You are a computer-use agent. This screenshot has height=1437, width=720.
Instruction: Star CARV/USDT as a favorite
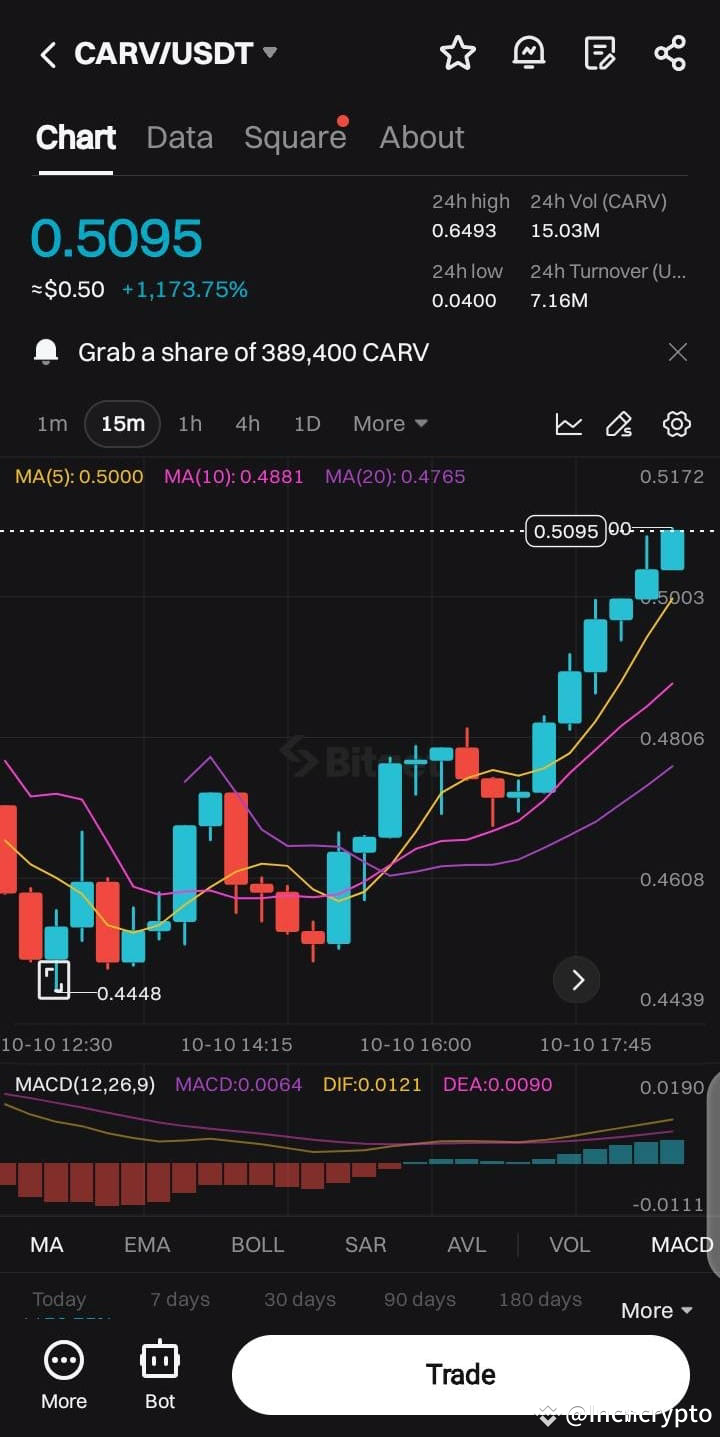tap(457, 54)
